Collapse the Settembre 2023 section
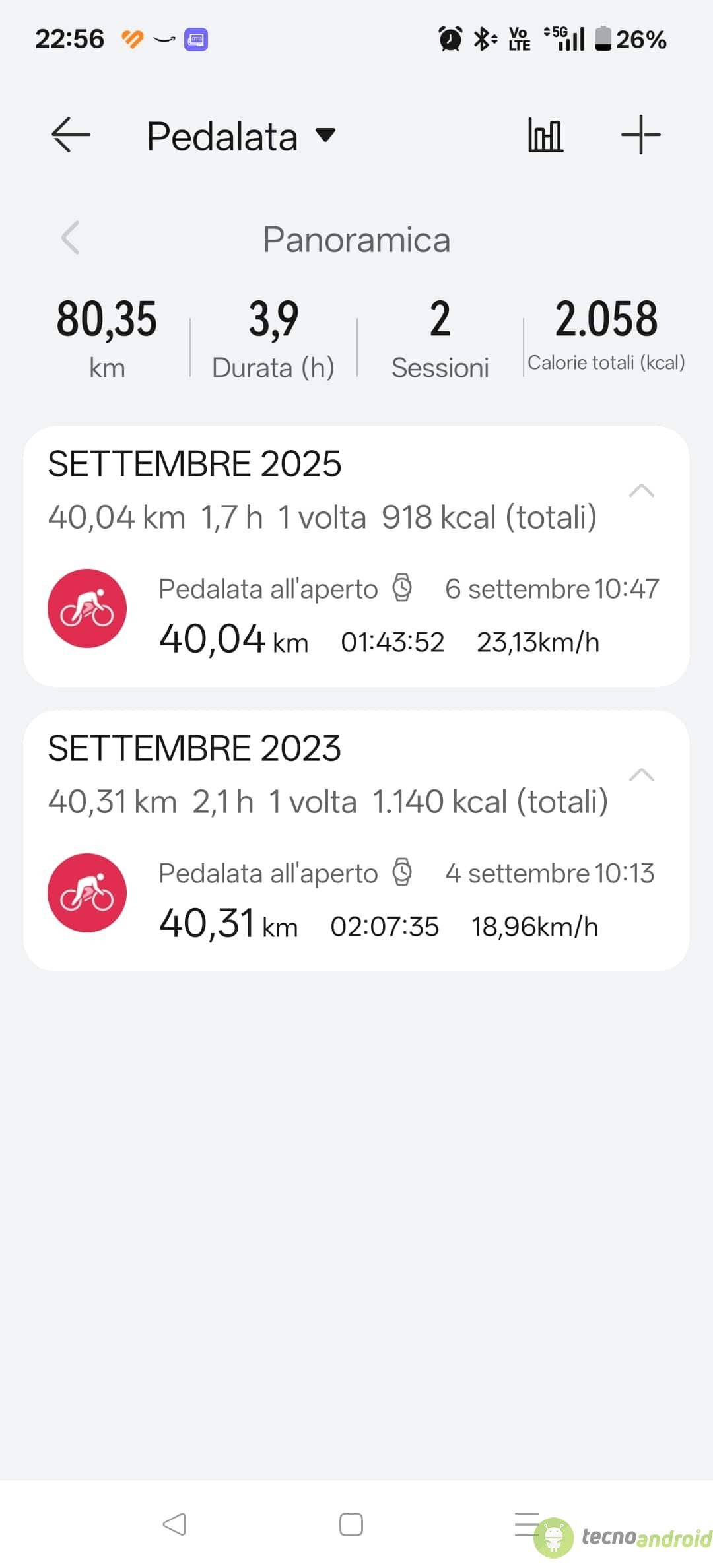The width and height of the screenshot is (713, 1568). [x=641, y=775]
